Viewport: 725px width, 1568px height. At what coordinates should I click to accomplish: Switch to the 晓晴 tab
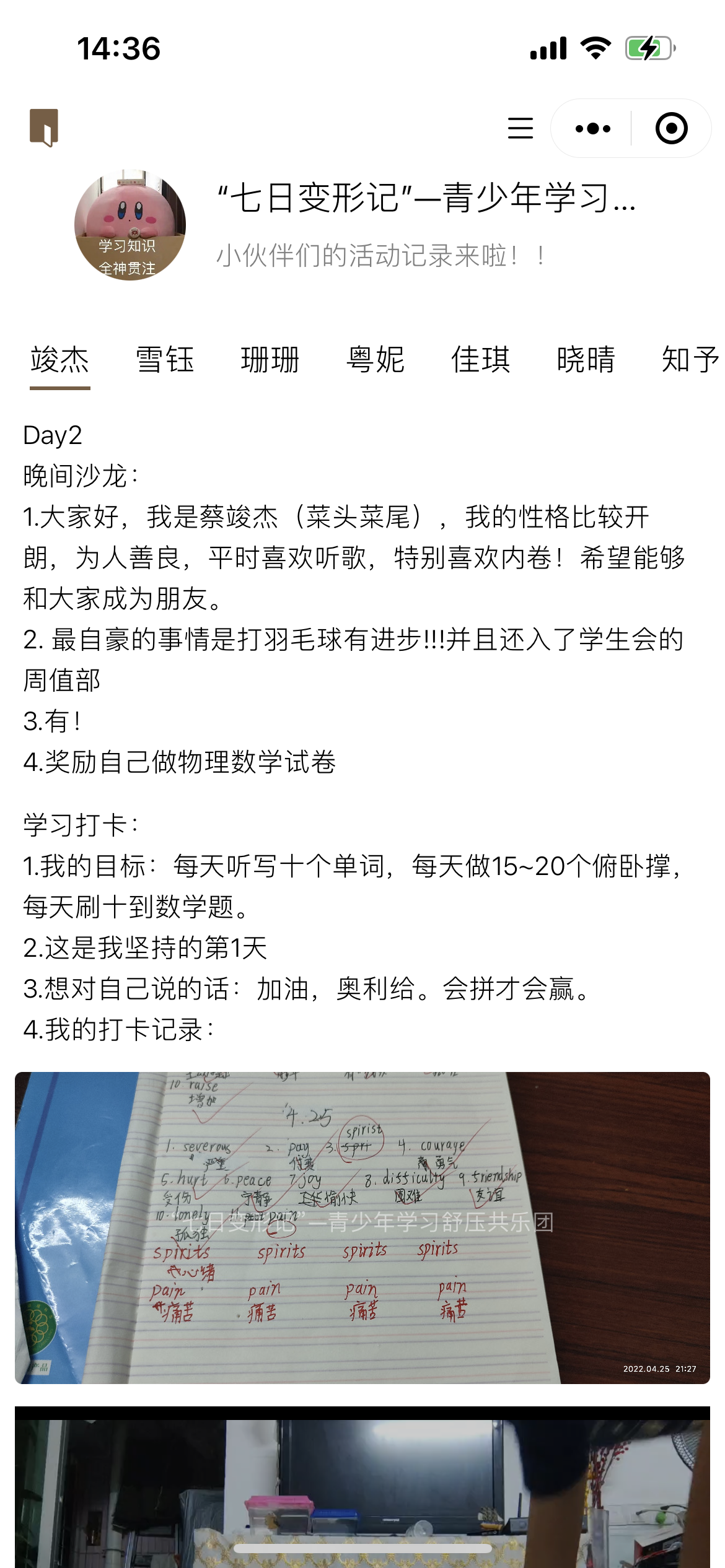tap(586, 360)
